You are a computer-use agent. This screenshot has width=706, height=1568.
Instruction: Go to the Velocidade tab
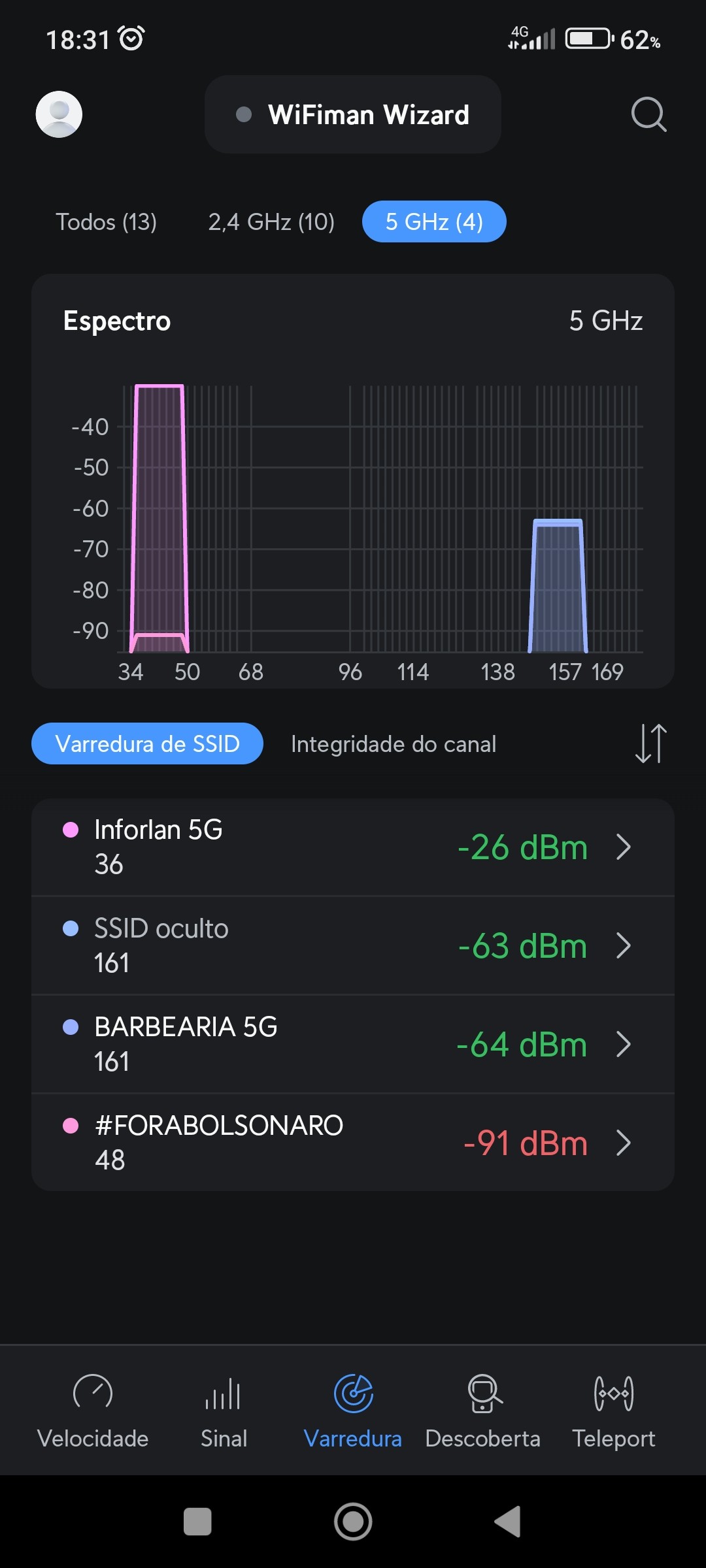click(93, 1410)
